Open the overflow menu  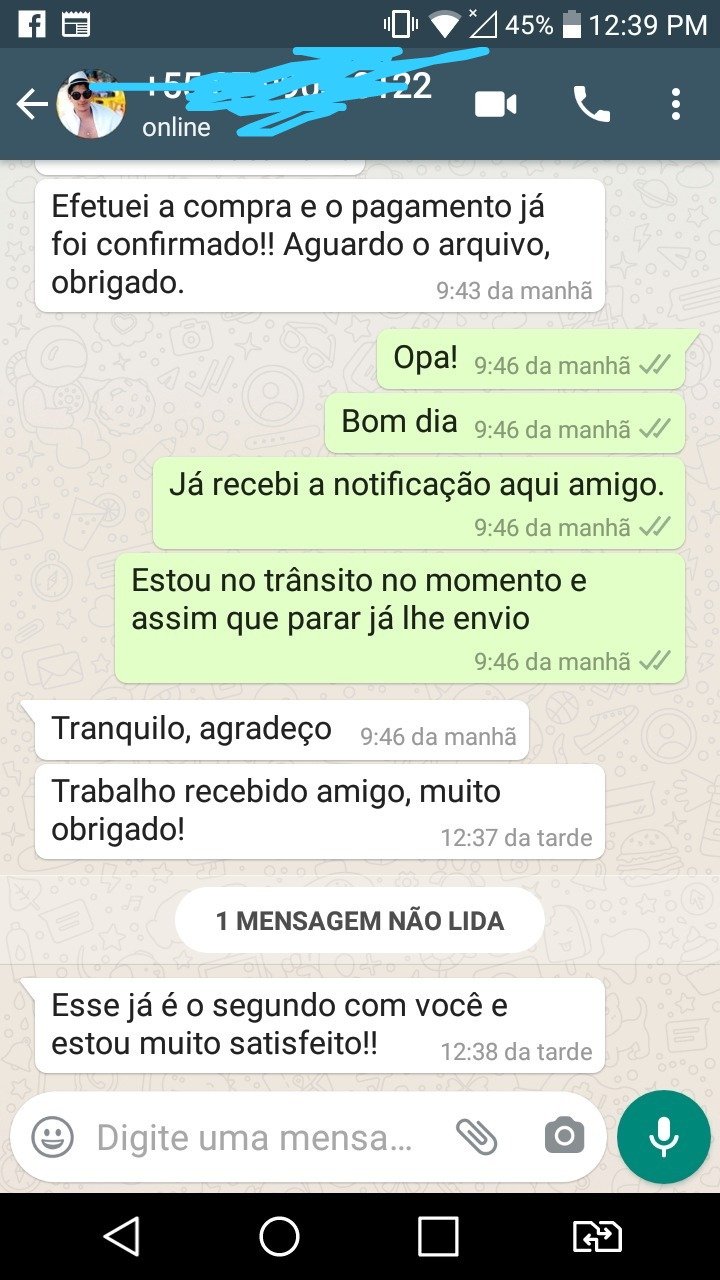[x=676, y=104]
